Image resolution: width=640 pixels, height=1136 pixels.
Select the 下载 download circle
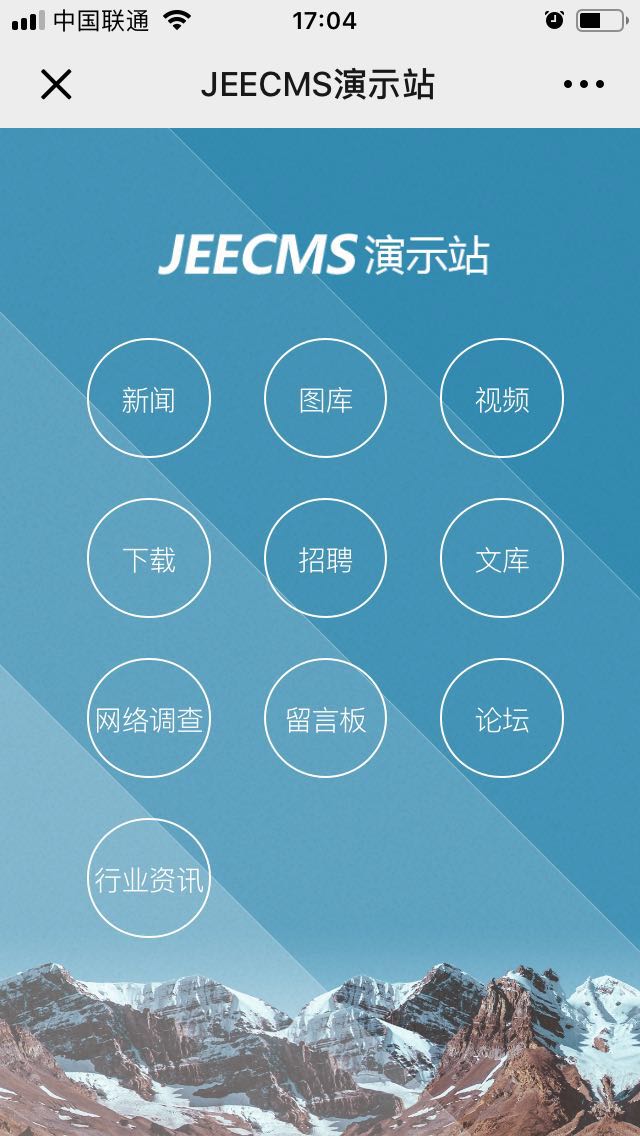(x=149, y=559)
